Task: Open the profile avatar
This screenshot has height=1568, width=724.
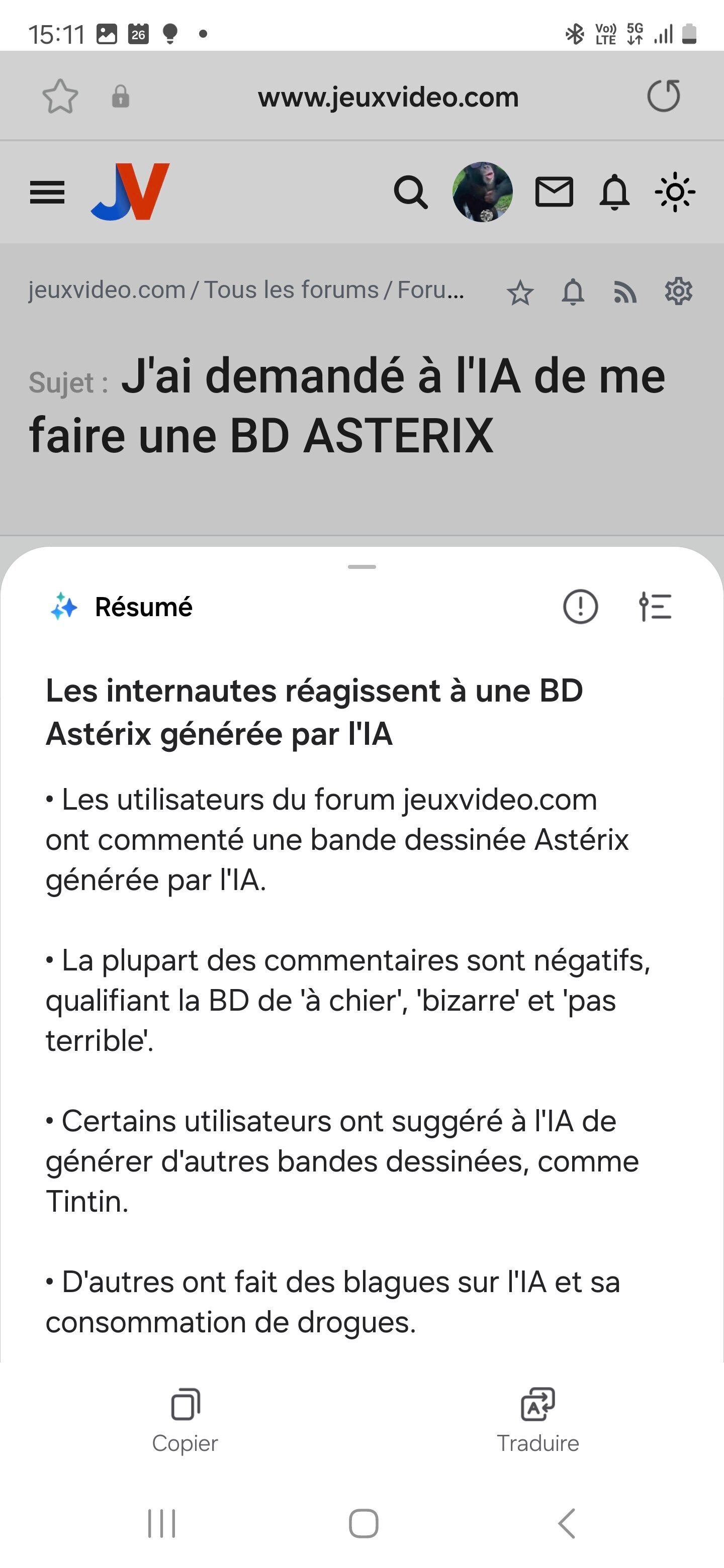Action: (482, 192)
